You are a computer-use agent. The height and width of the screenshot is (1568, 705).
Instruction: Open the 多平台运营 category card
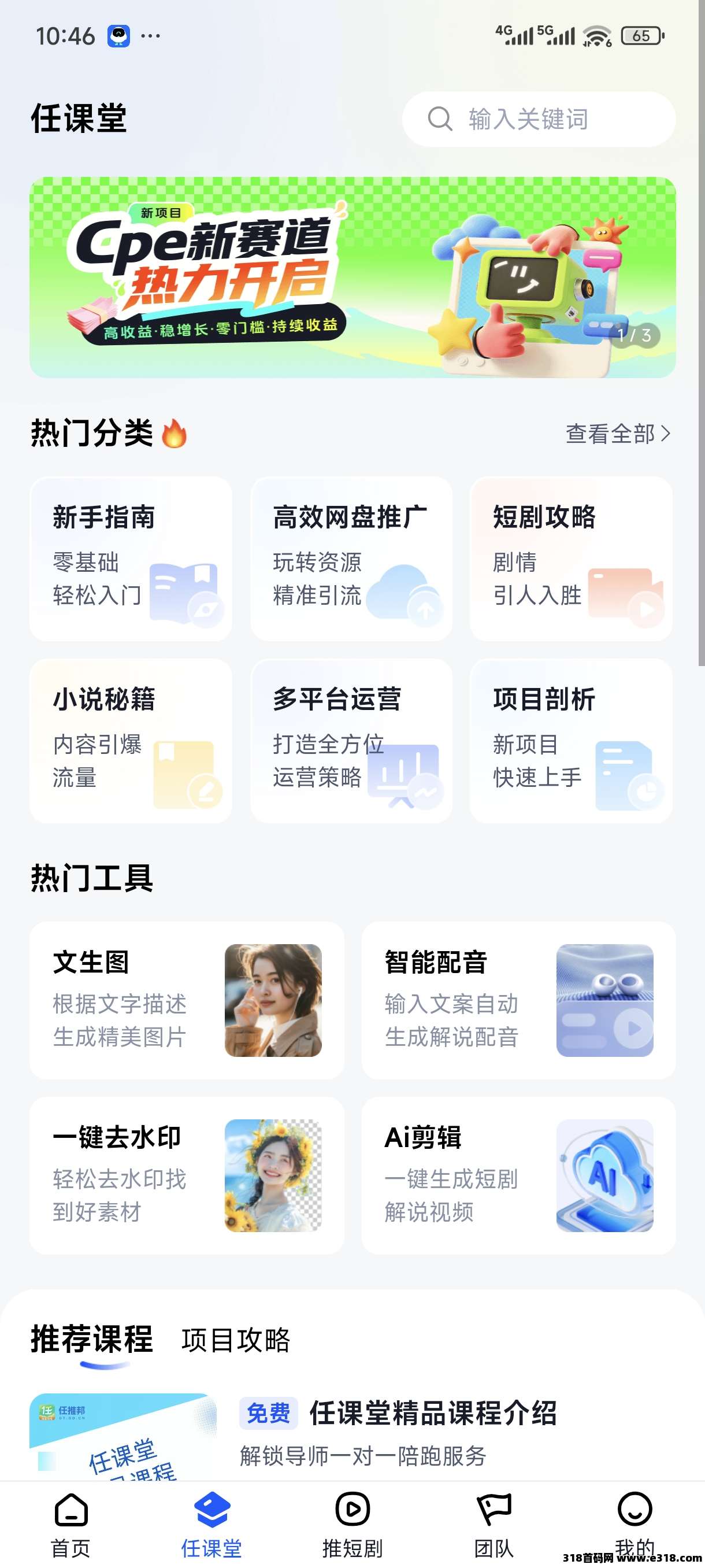pyautogui.click(x=351, y=740)
